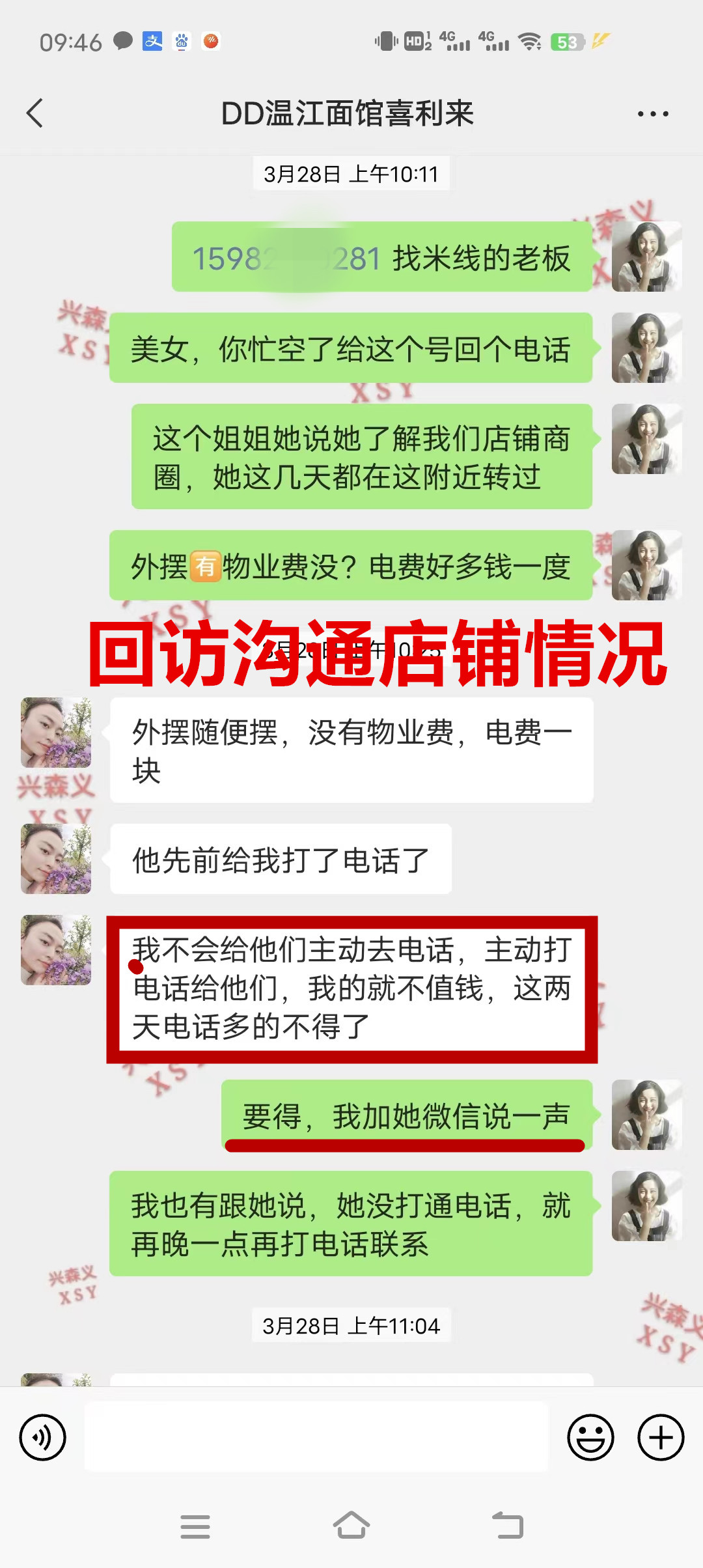Switch to voice message input
Screen dimensions: 703x1568
(43, 1437)
